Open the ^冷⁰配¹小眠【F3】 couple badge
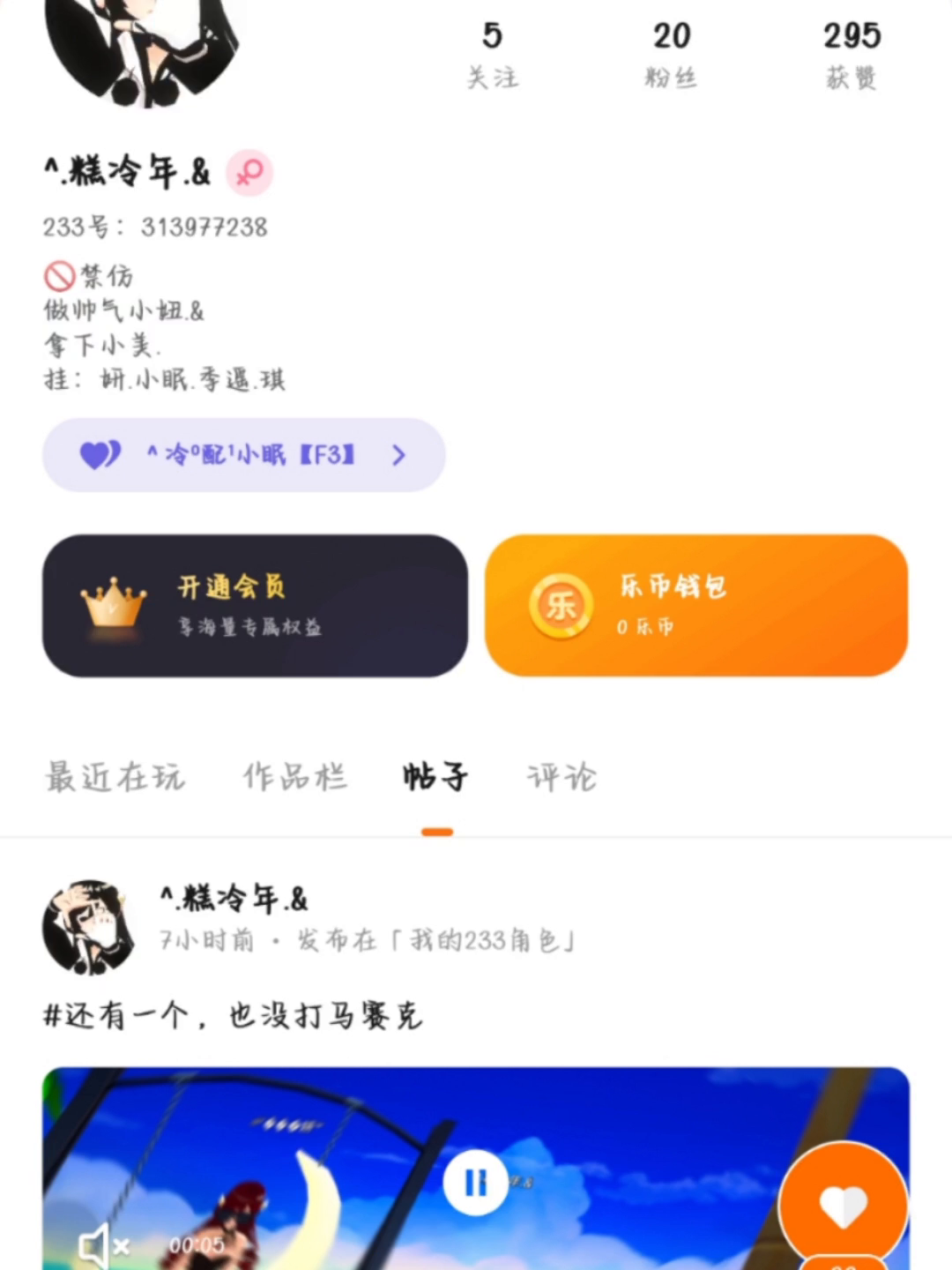The height and width of the screenshot is (1270, 952). [243, 455]
